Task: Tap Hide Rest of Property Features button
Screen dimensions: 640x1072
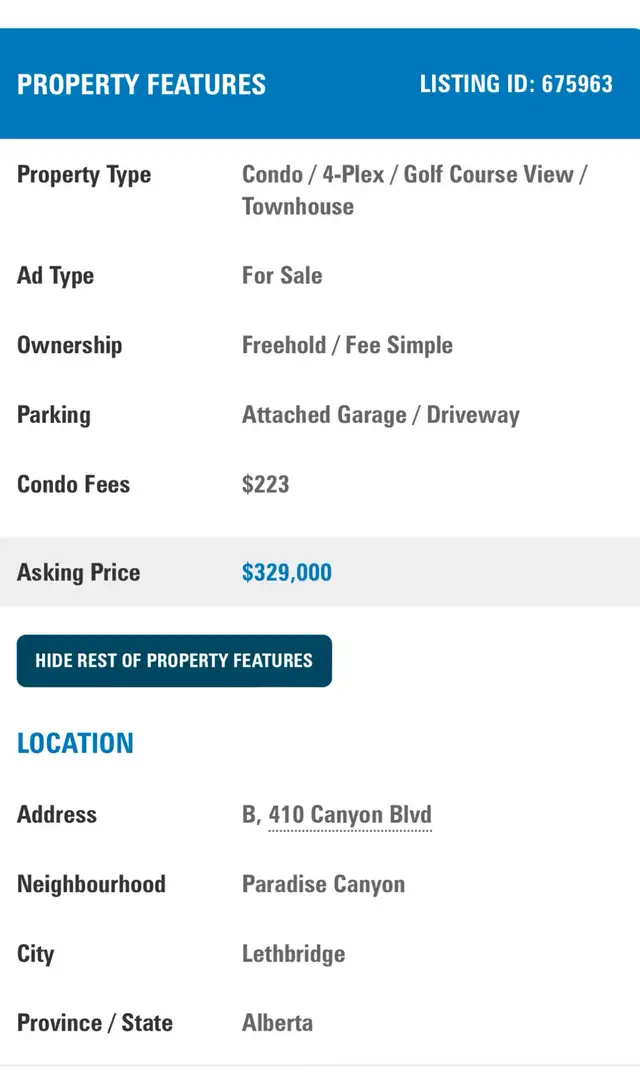Action: click(x=174, y=660)
